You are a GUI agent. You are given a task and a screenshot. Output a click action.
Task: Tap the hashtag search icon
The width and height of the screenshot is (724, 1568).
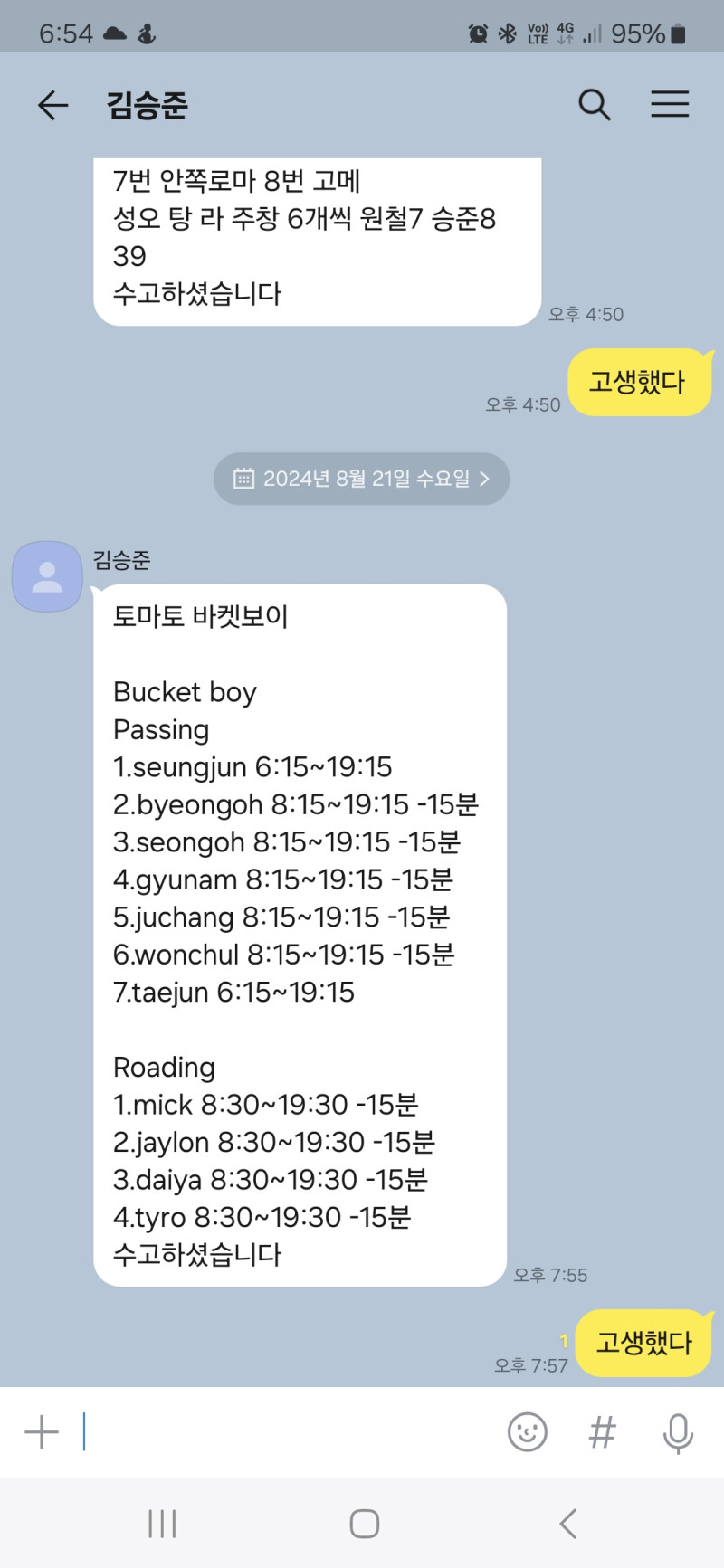coord(603,1432)
